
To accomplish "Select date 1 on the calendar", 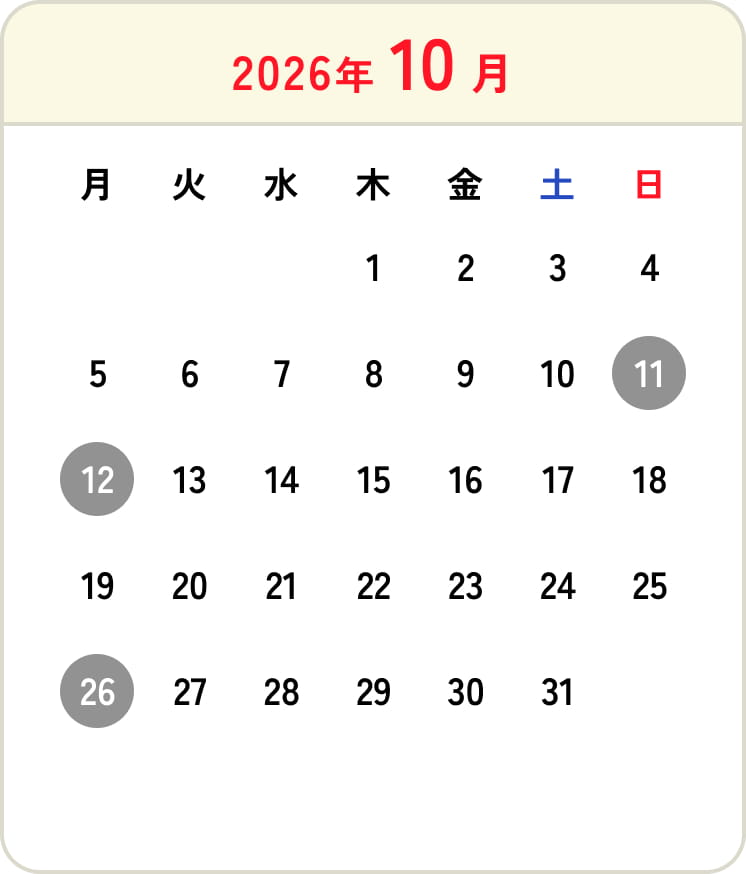I will (x=373, y=267).
